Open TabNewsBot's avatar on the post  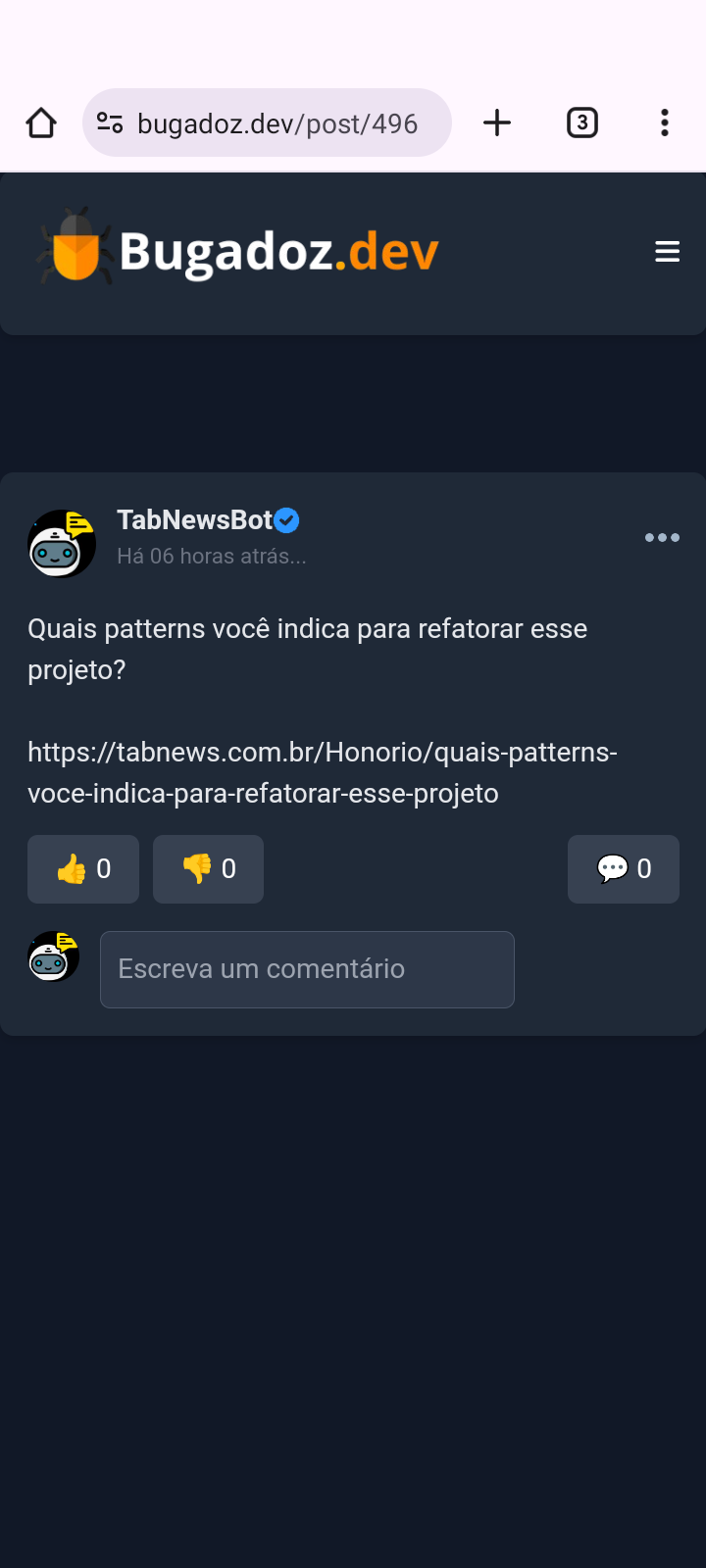pos(62,544)
